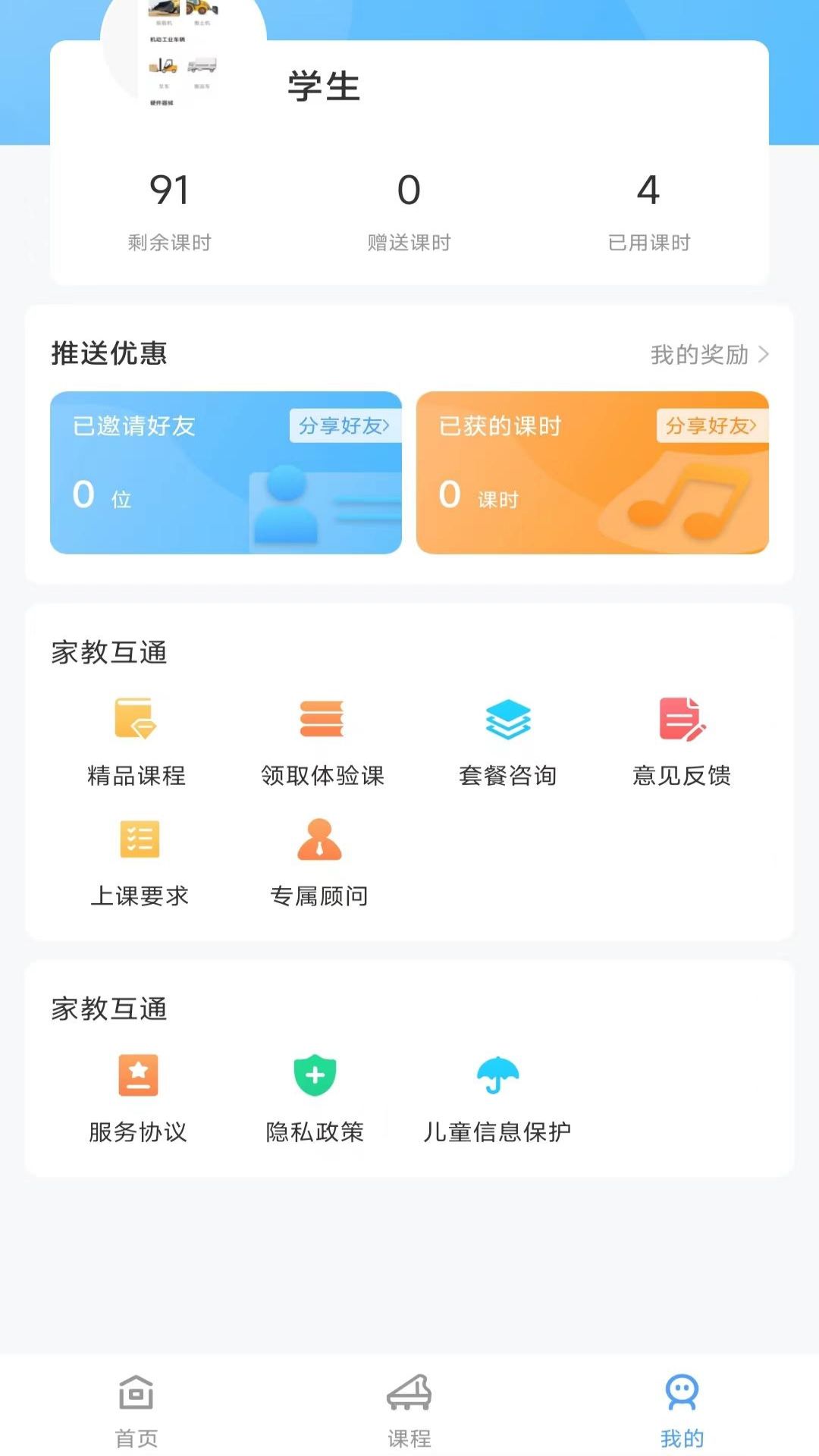Switch to the 课程 tab
Viewport: 819px width, 1456px height.
(409, 1409)
